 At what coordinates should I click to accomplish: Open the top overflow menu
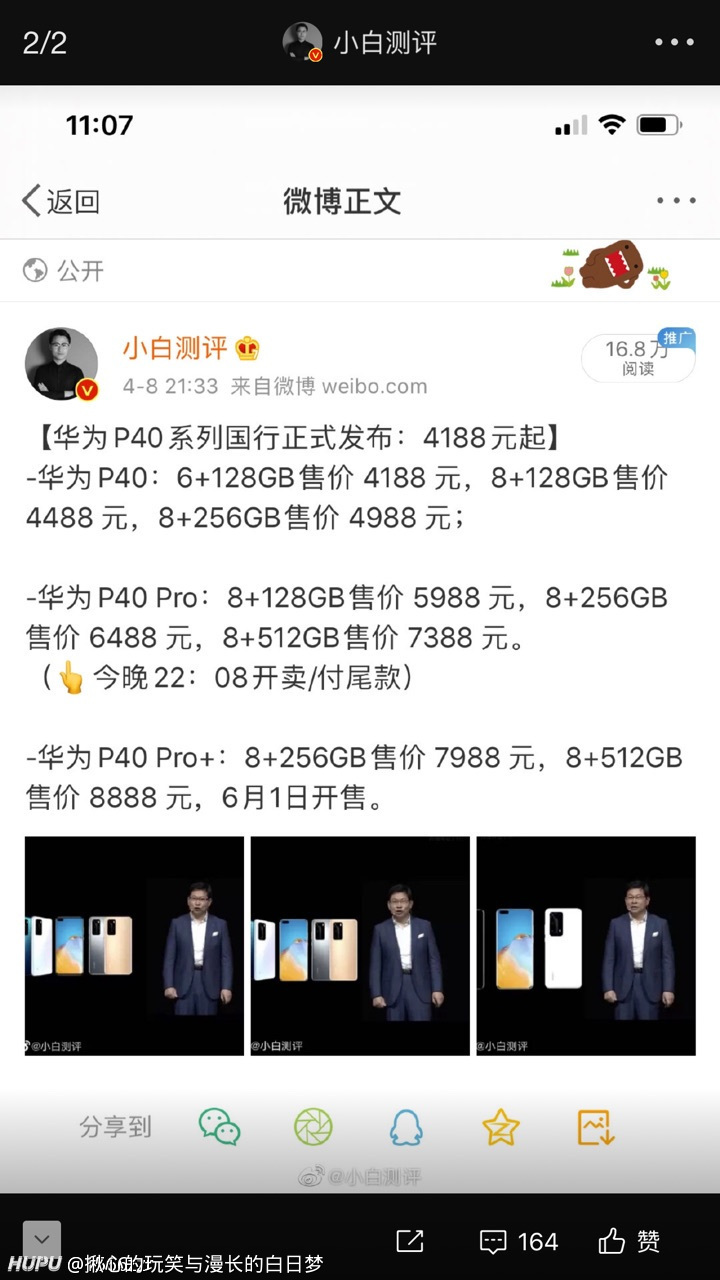tap(674, 43)
